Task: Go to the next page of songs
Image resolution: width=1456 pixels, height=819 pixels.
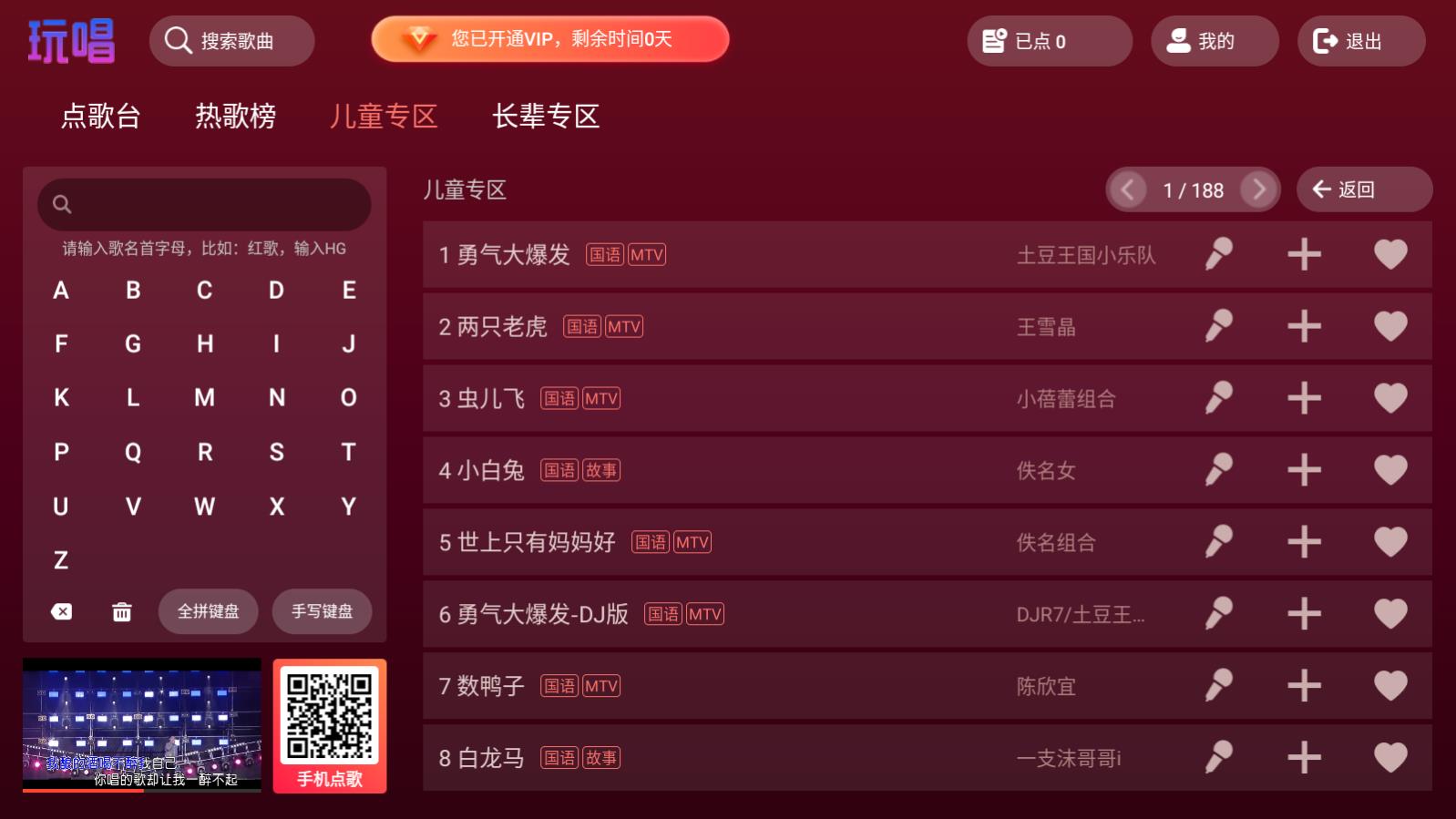Action: click(1258, 189)
